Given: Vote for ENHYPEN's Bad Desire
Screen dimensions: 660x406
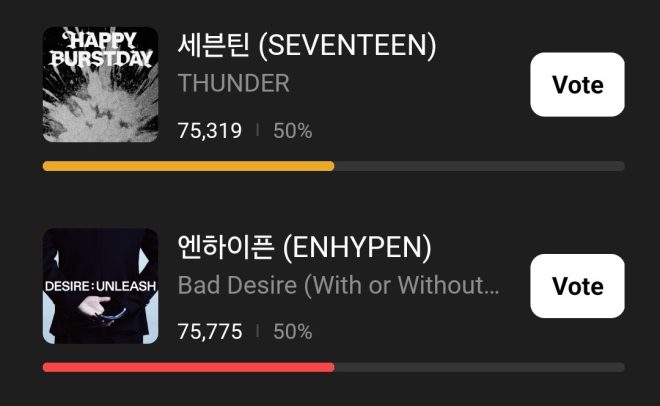Looking at the screenshot, I should (x=577, y=286).
